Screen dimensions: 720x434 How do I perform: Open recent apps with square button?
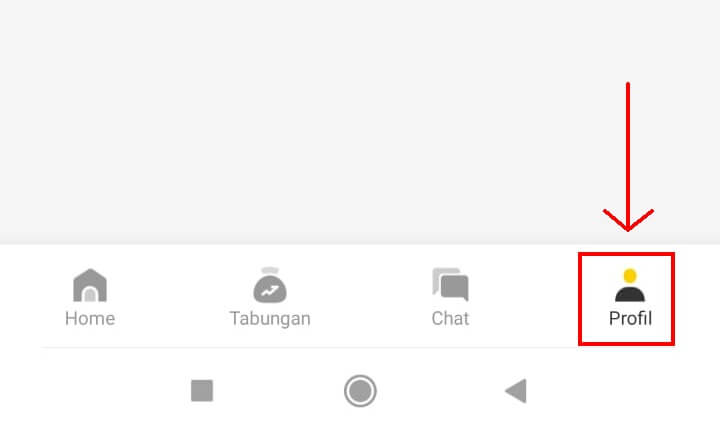pos(202,391)
